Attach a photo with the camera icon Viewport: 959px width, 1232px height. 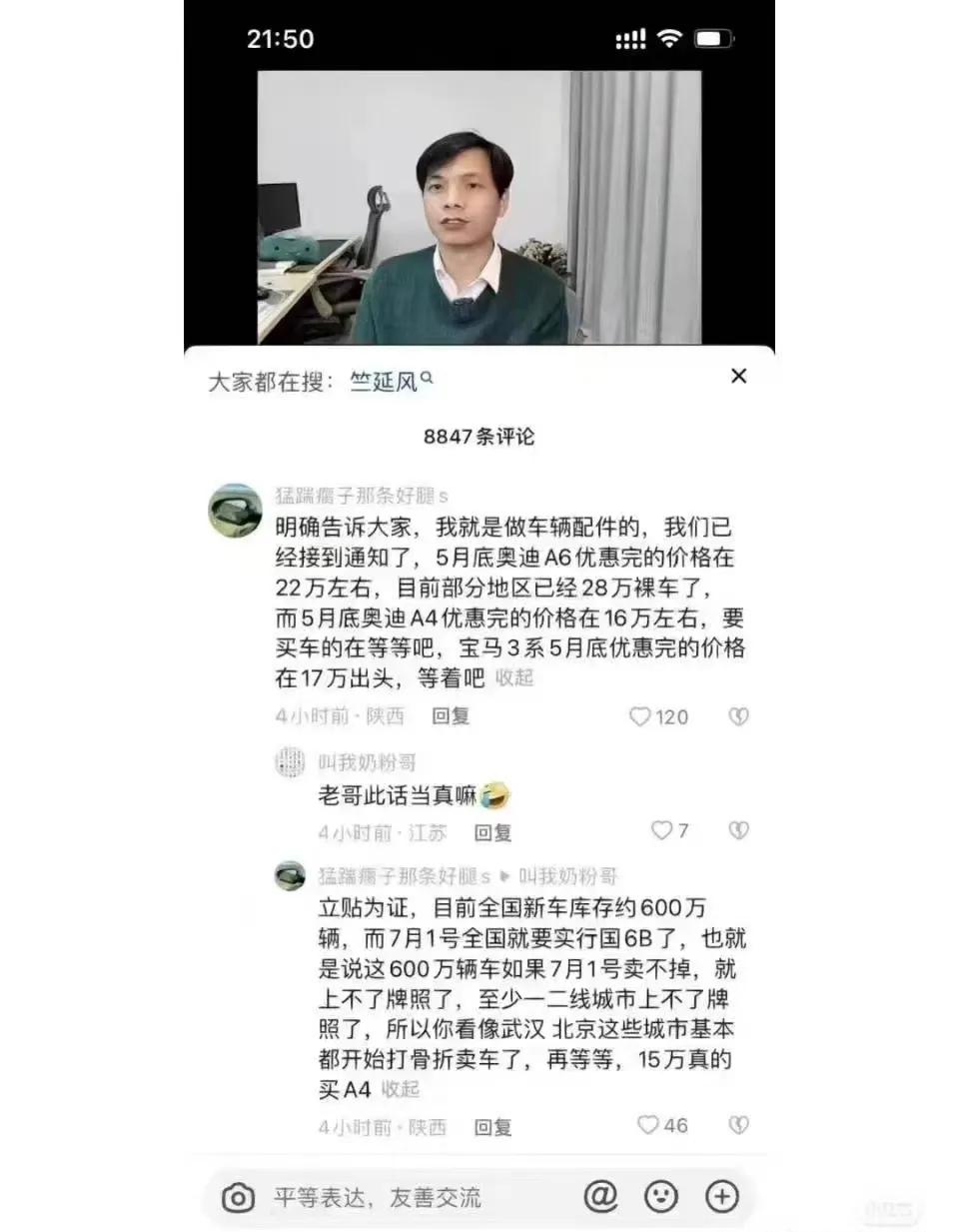tap(238, 1197)
